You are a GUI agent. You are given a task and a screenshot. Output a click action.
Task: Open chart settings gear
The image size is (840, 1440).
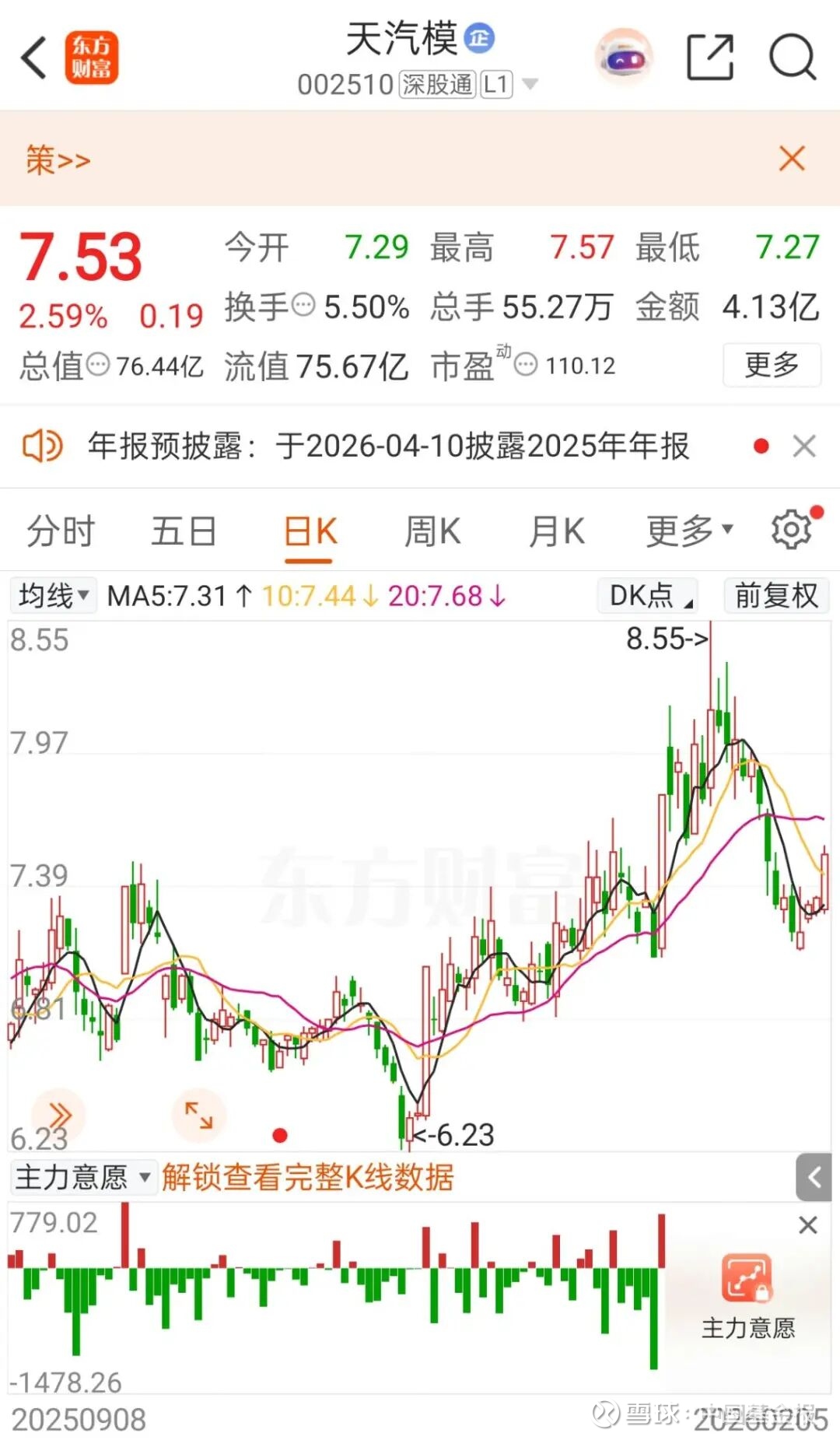coord(792,531)
